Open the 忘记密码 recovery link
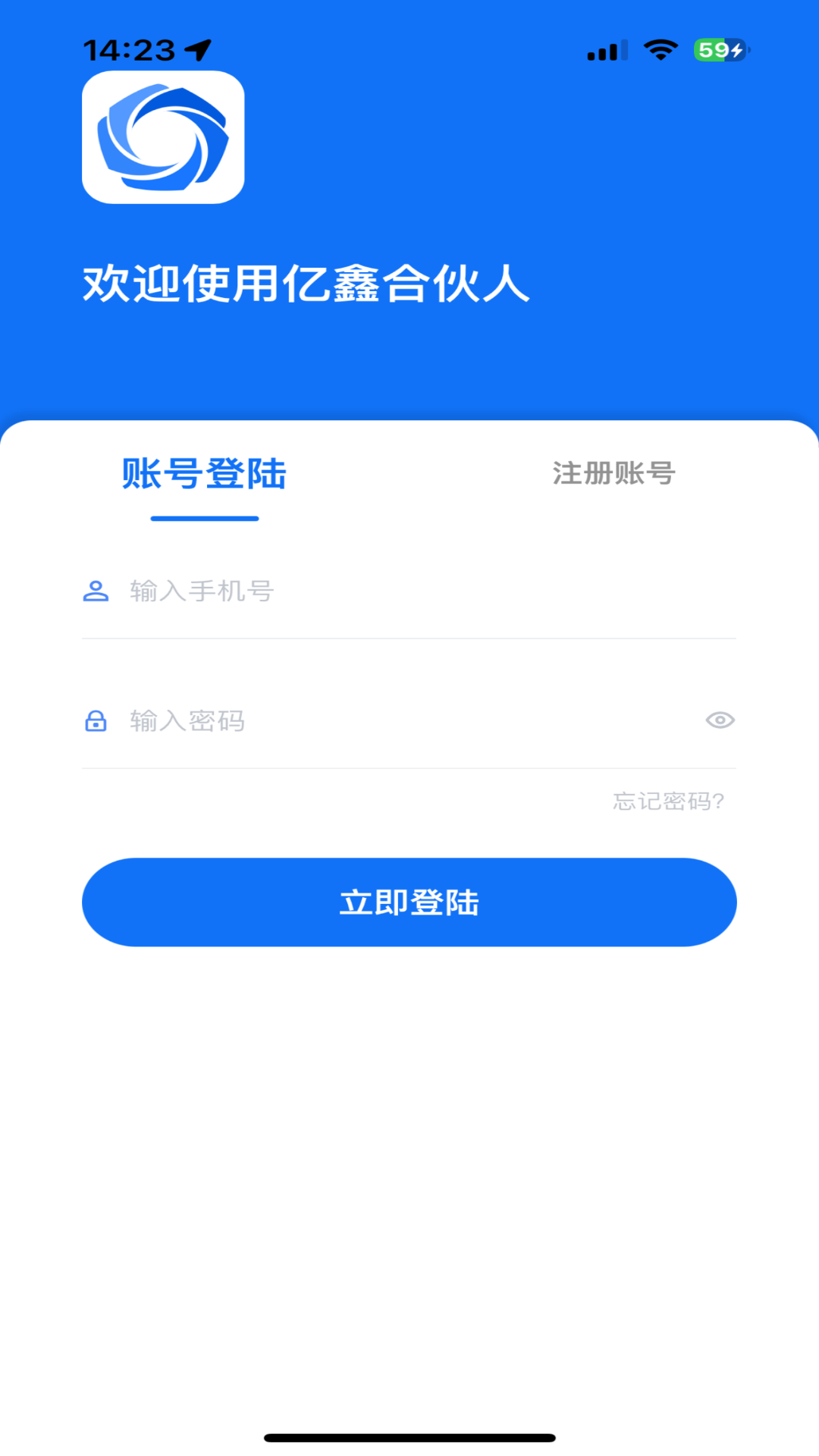819x1456 pixels. (667, 802)
